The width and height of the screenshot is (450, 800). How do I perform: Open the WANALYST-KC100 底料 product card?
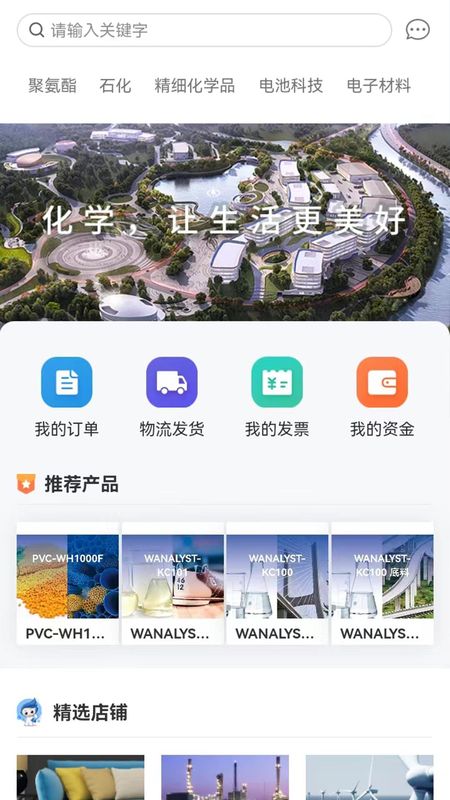[383, 584]
